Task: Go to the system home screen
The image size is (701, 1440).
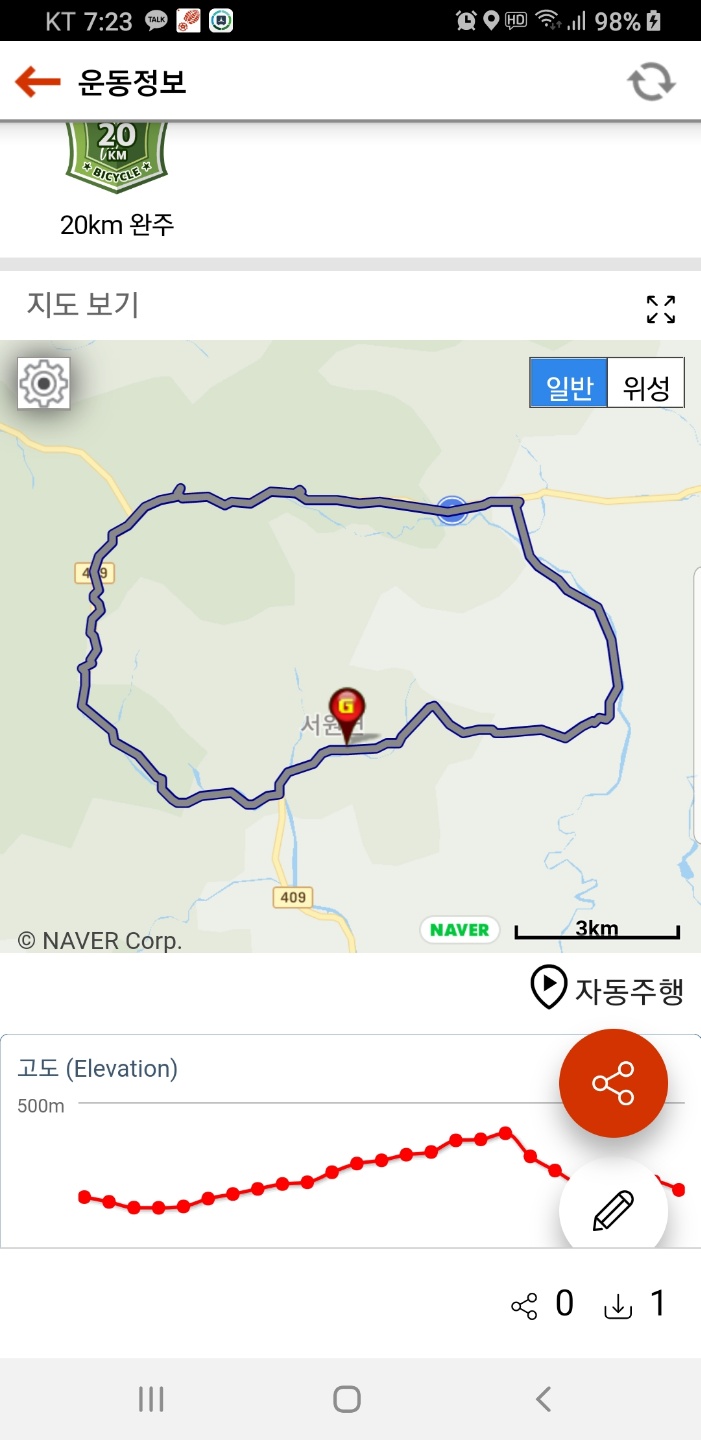Action: click(347, 1399)
